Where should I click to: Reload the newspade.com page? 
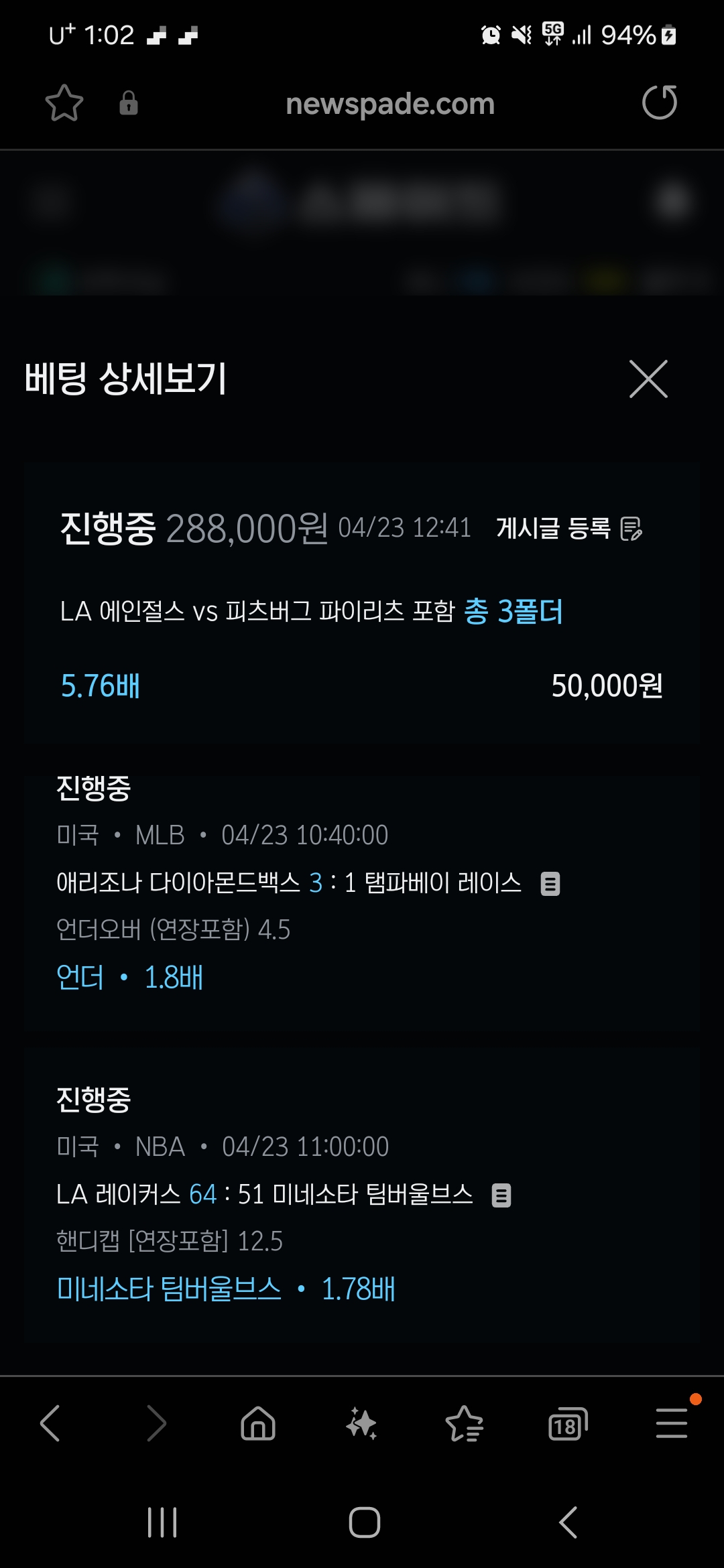pyautogui.click(x=660, y=103)
